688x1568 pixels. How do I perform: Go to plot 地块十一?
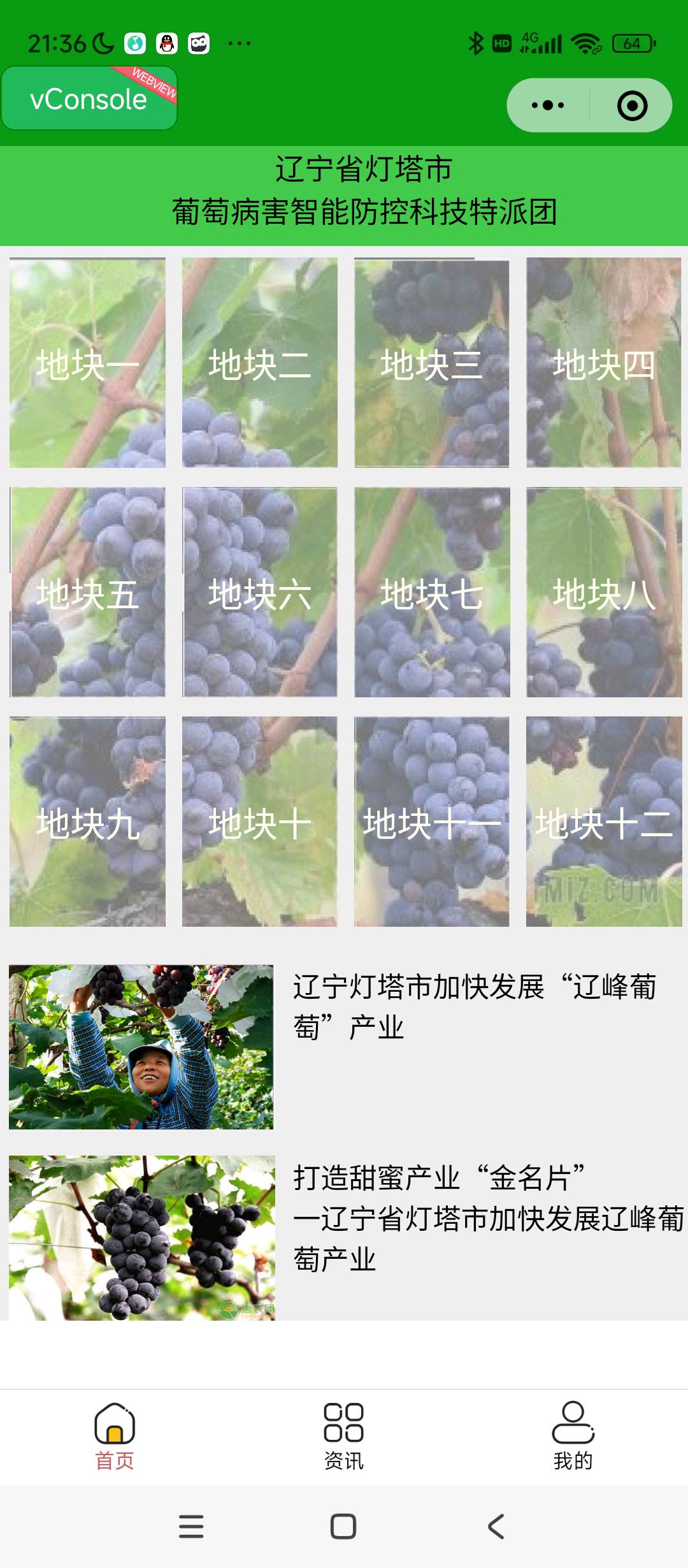432,822
